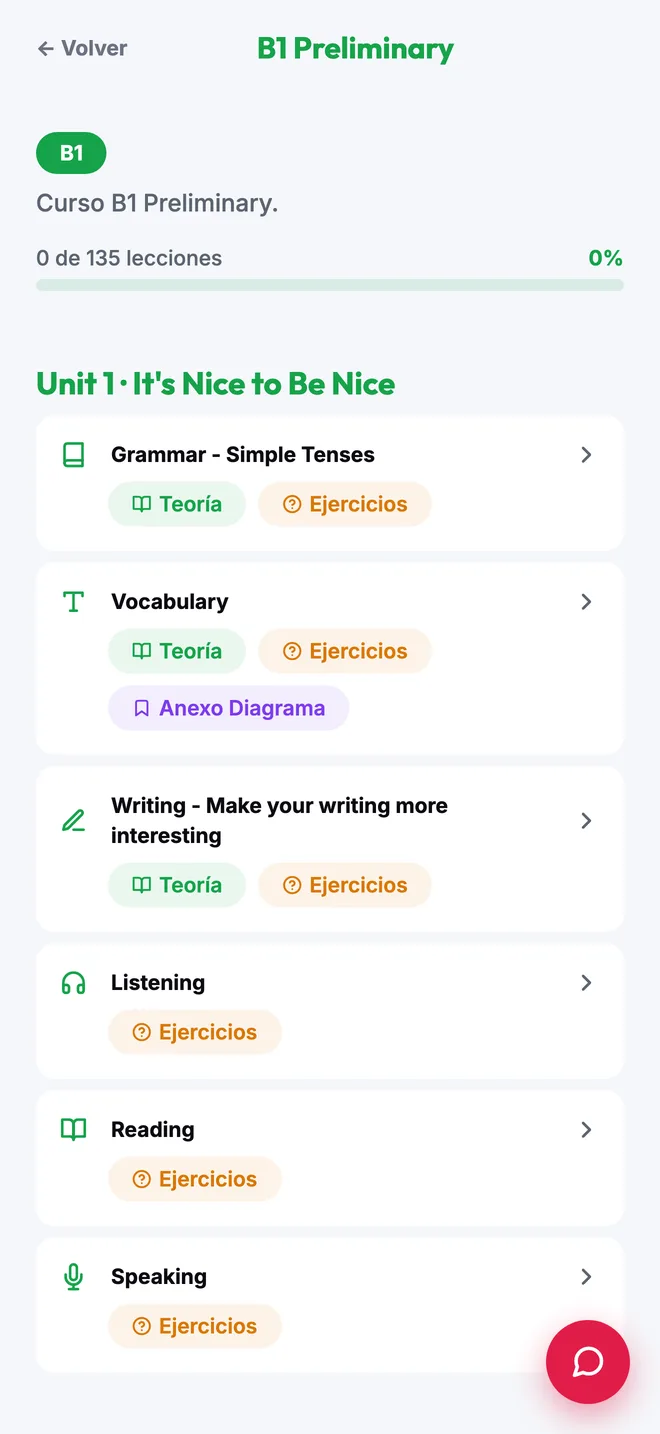Open the Writing lesson chevron
660x1434 pixels.
tap(587, 821)
